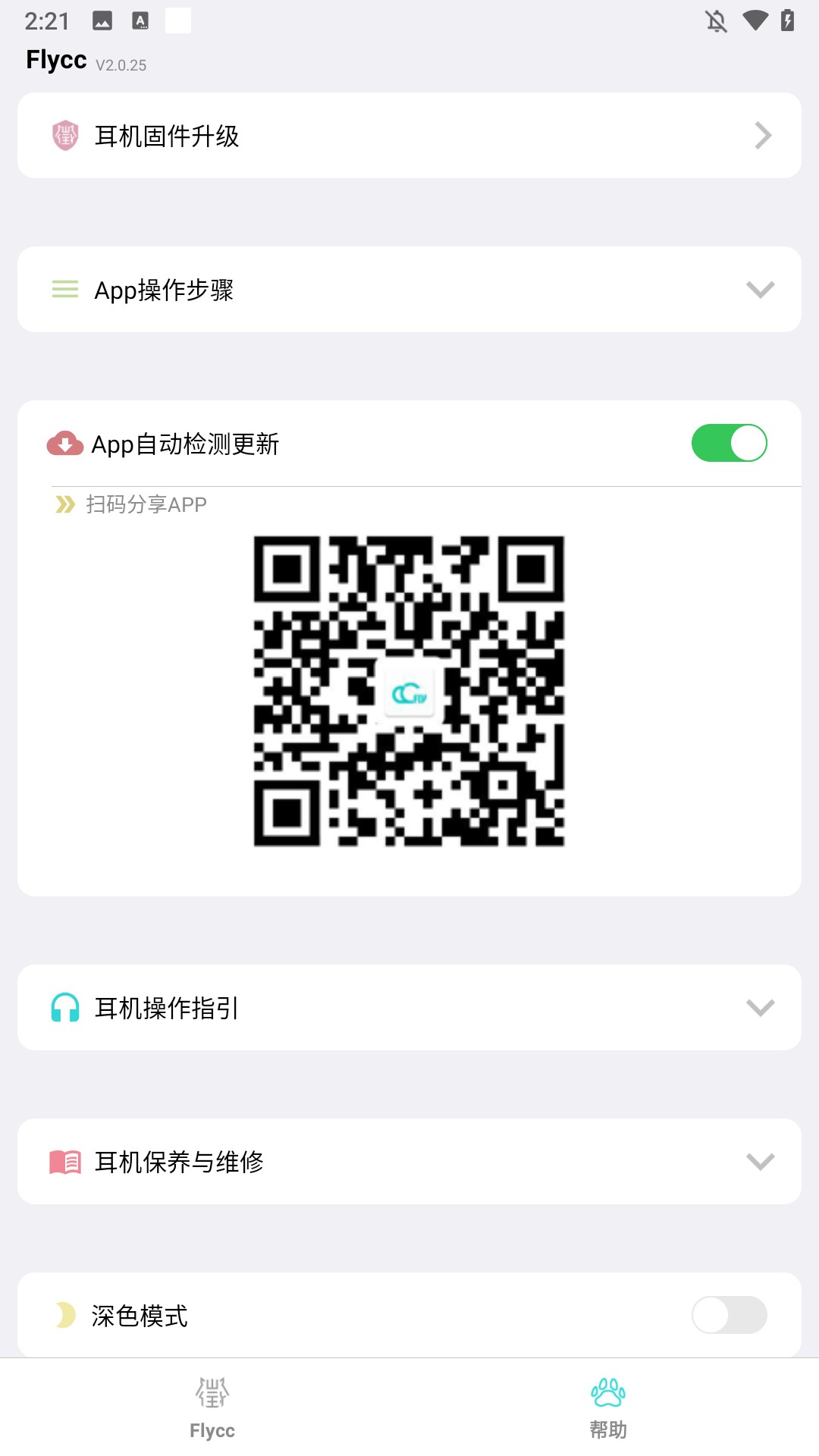Expand App操作步骤 section
This screenshot has width=819, height=1456.
tap(761, 289)
